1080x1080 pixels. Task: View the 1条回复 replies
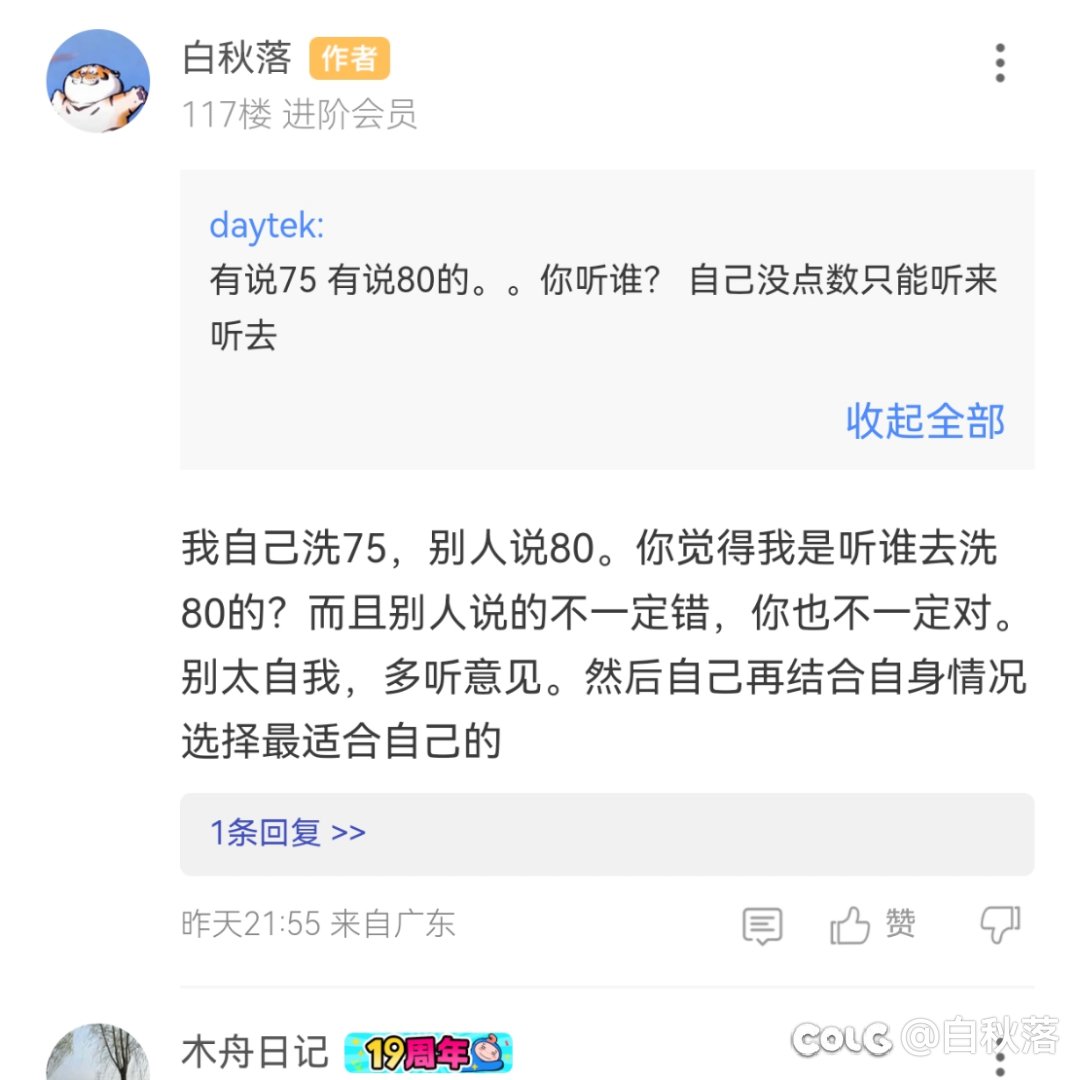tap(288, 832)
